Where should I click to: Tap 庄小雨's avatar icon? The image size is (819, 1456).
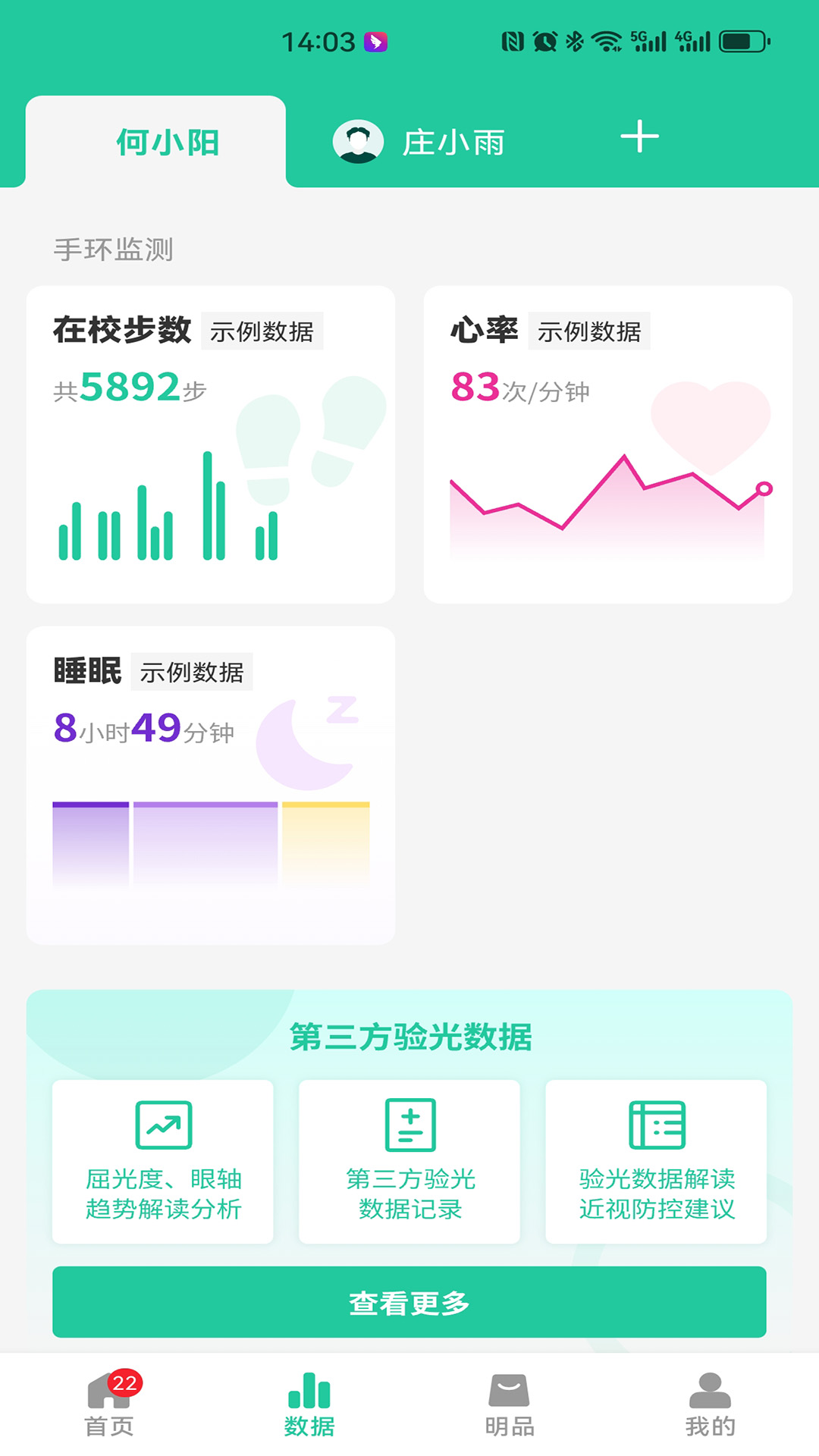tap(357, 140)
